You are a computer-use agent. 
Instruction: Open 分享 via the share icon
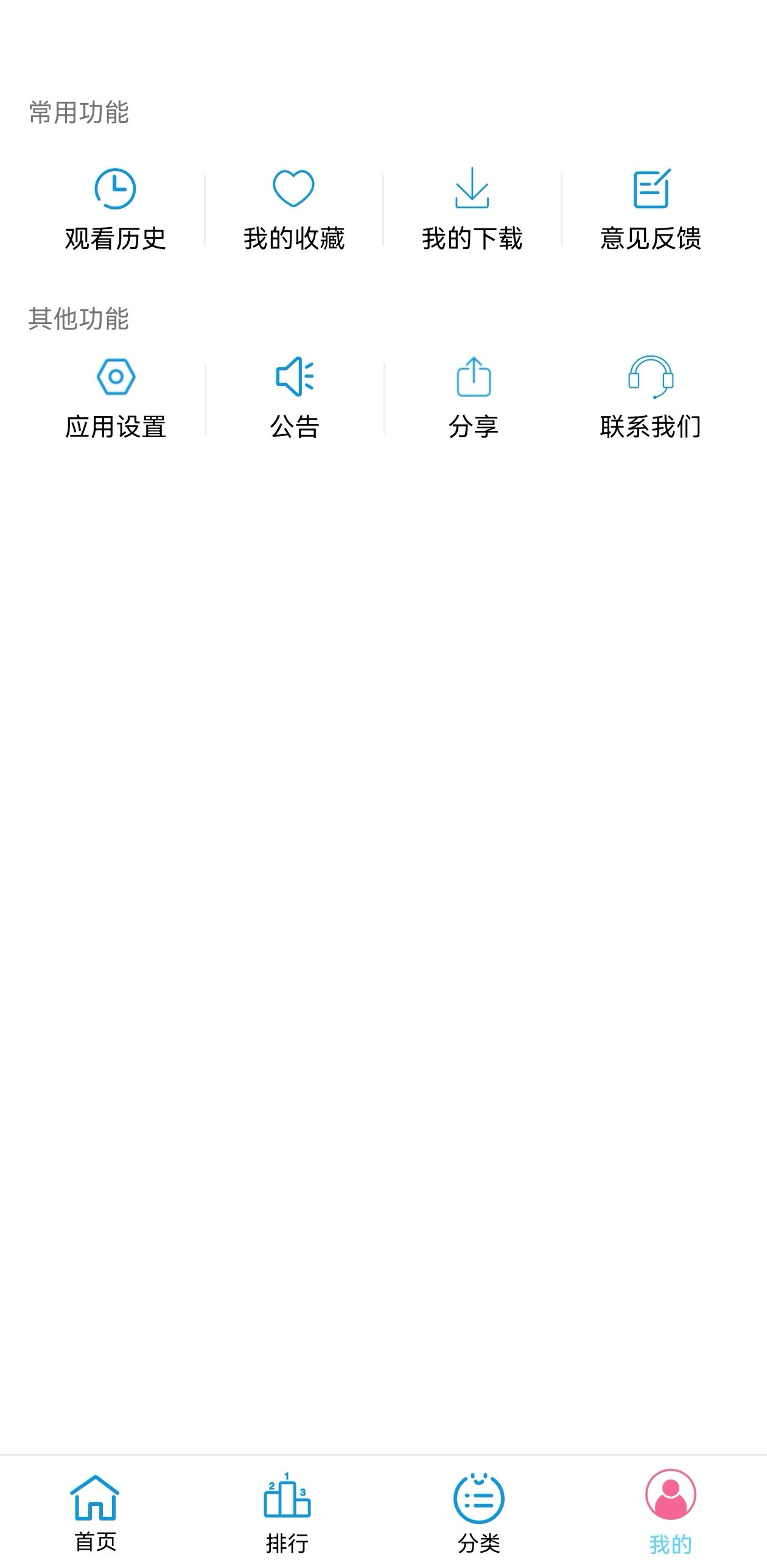point(474,378)
